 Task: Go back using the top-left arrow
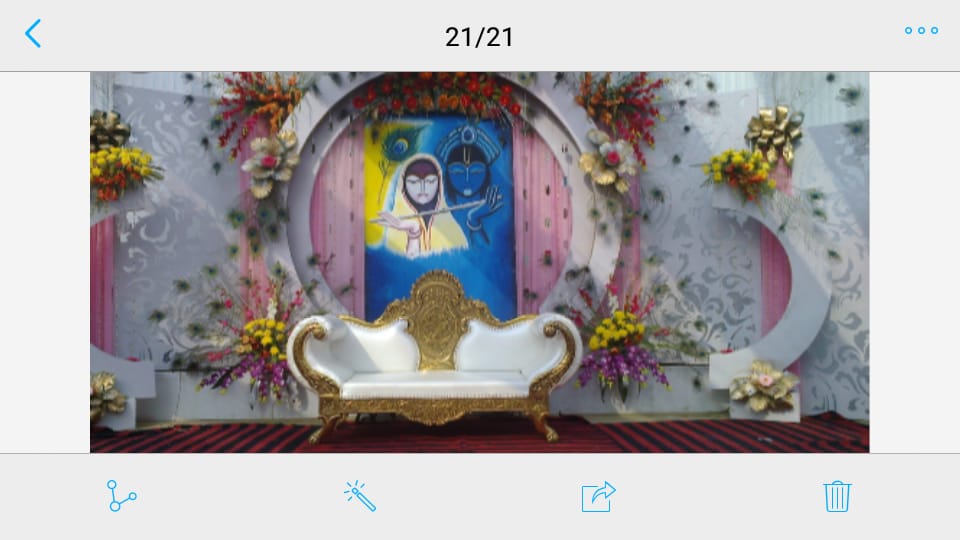tap(33, 34)
